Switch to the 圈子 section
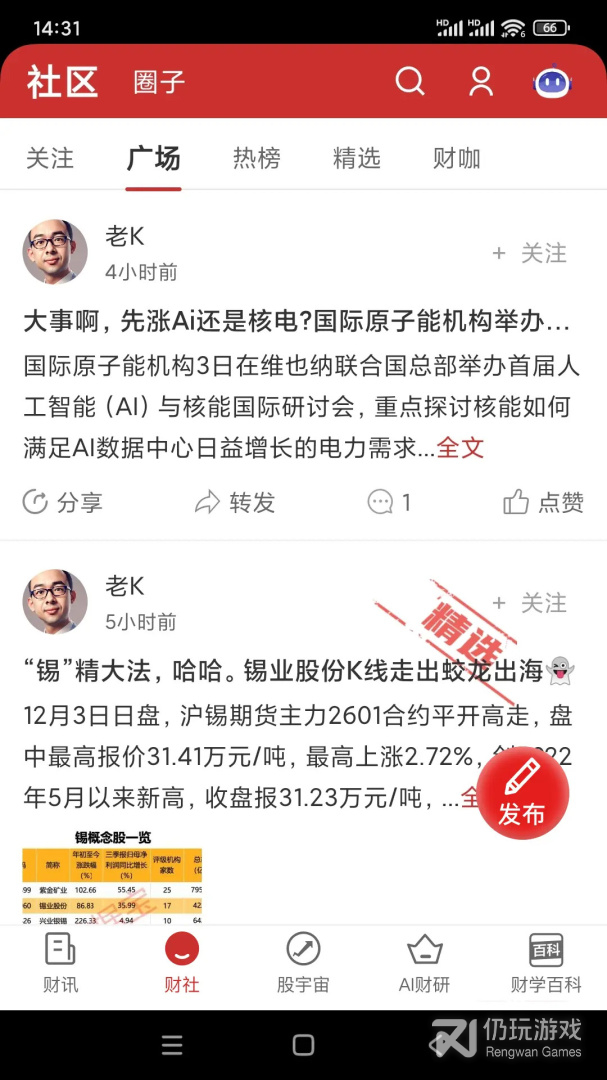This screenshot has width=607, height=1080. tap(159, 82)
